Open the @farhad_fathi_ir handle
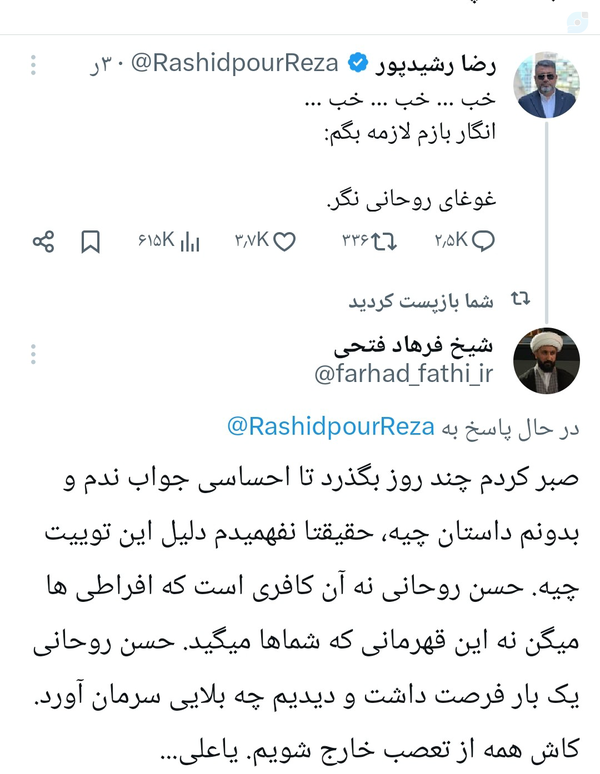 coord(404,374)
